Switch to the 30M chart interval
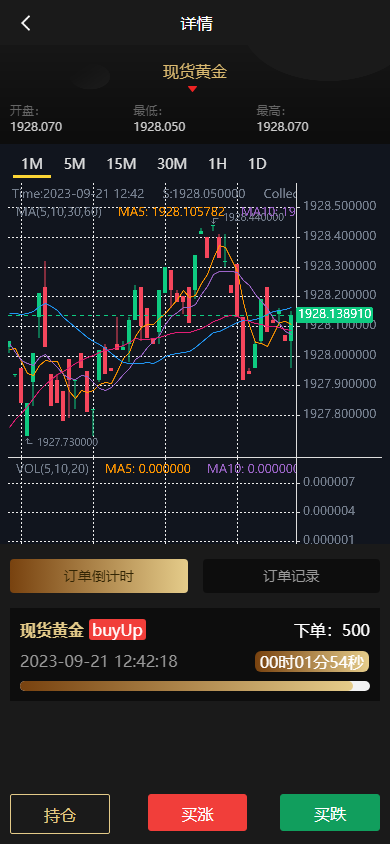390x844 pixels. pyautogui.click(x=172, y=164)
